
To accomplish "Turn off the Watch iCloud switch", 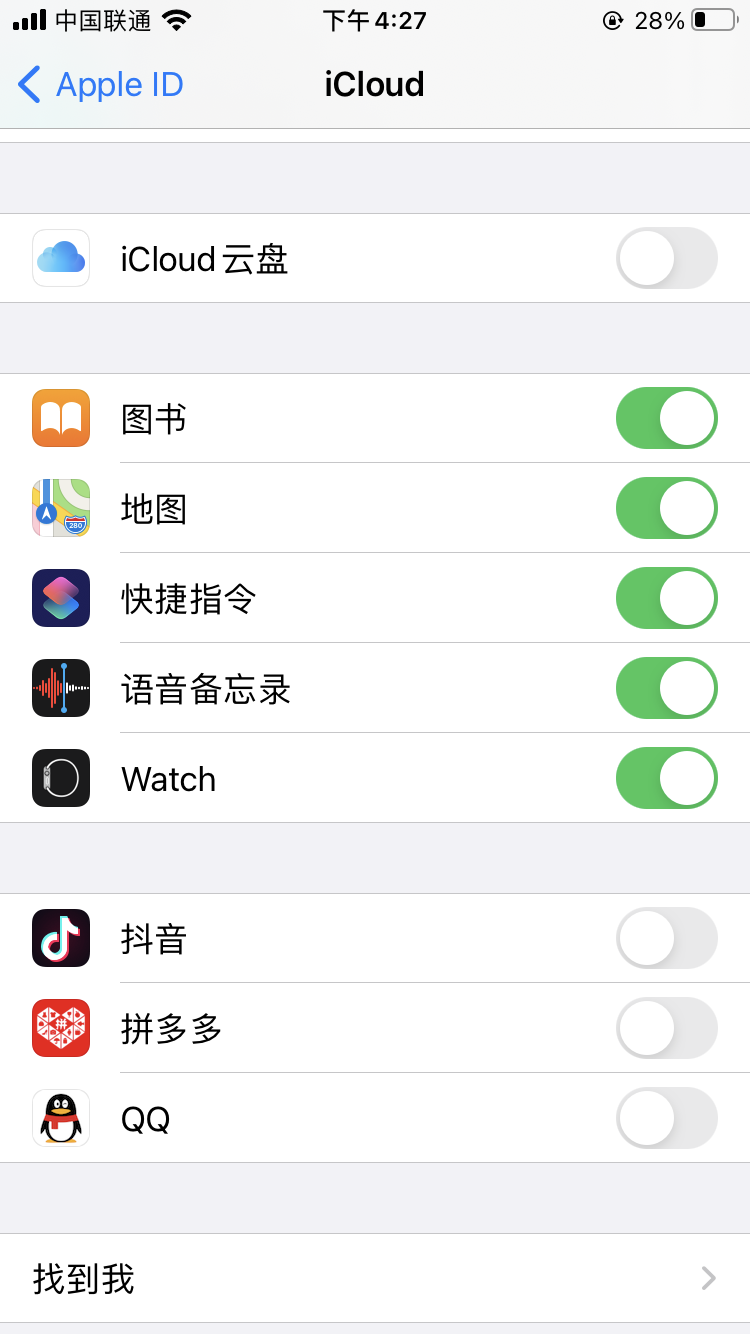I will [666, 778].
